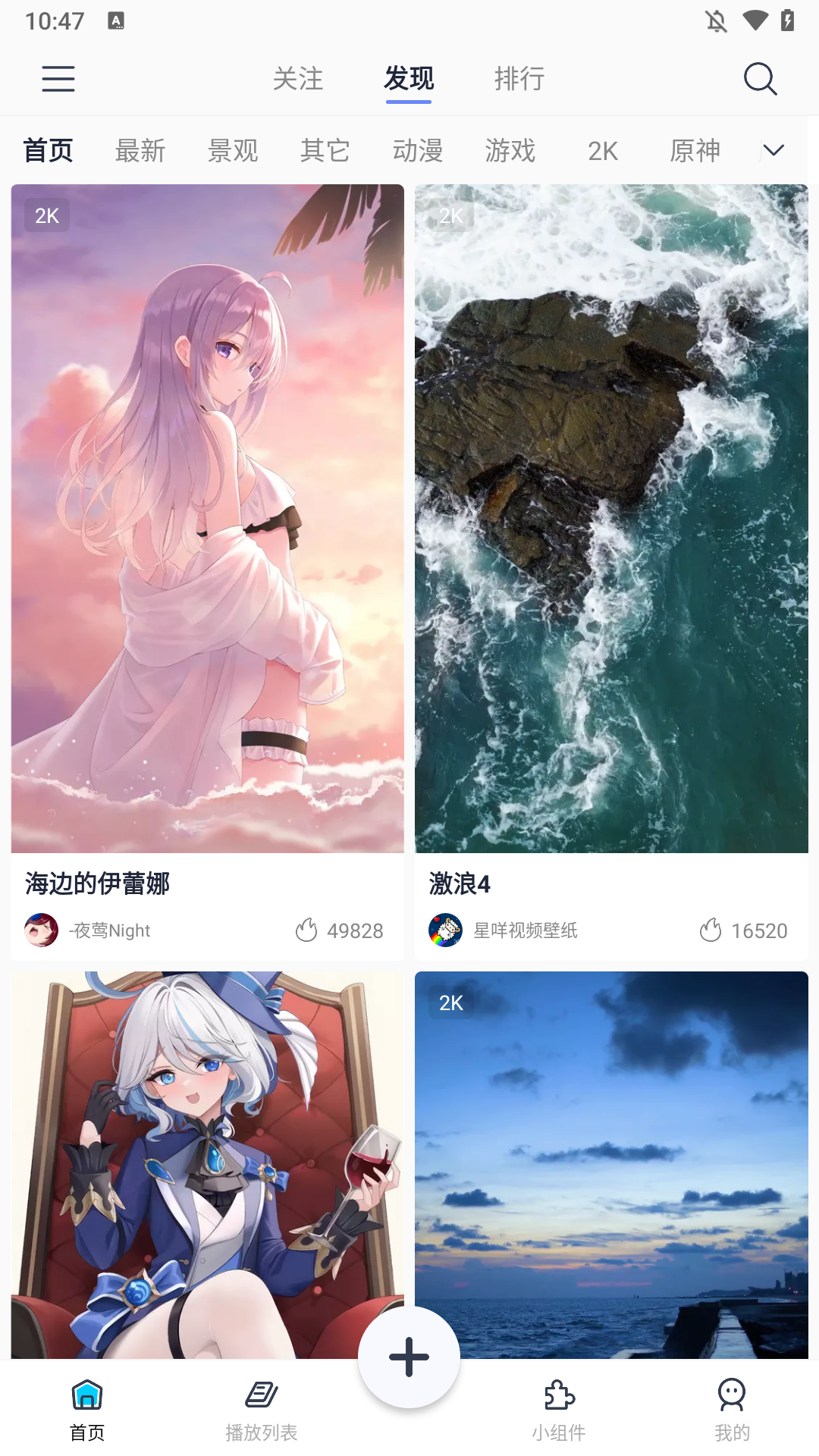Screen dimensions: 819x1456
Task: Switch to the 排行 tab
Action: [520, 79]
